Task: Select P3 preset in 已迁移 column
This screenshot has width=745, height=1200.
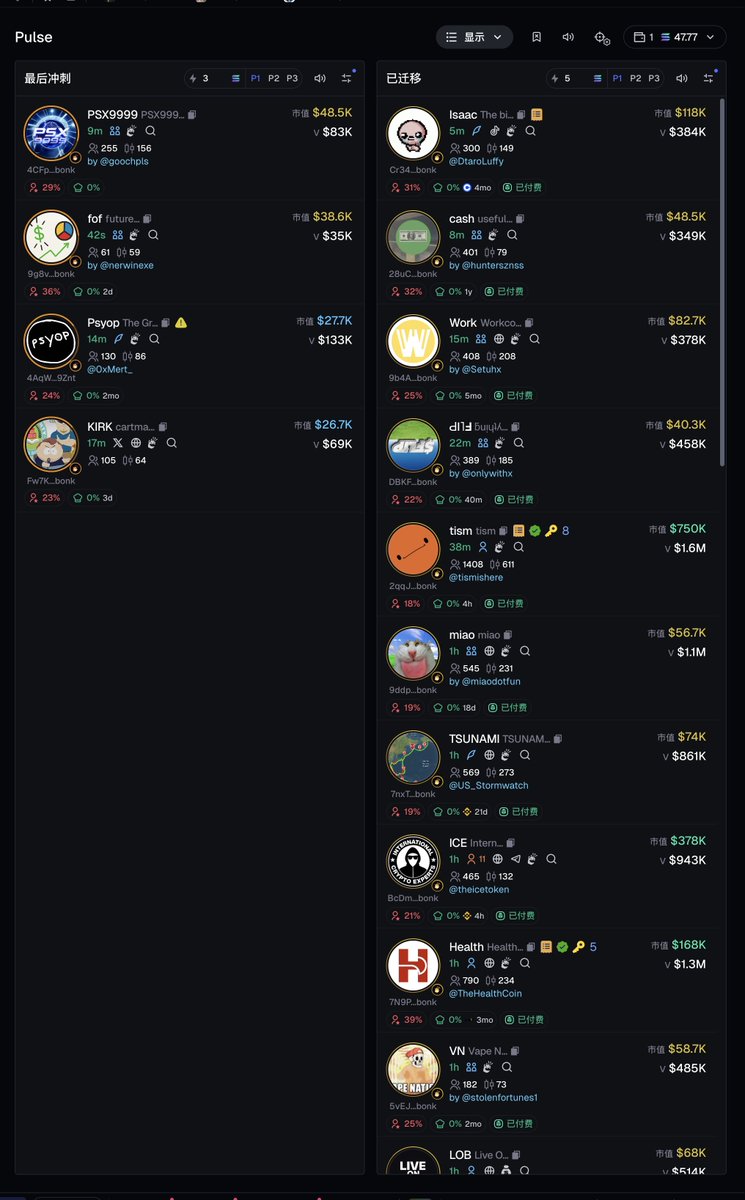Action: pyautogui.click(x=653, y=78)
